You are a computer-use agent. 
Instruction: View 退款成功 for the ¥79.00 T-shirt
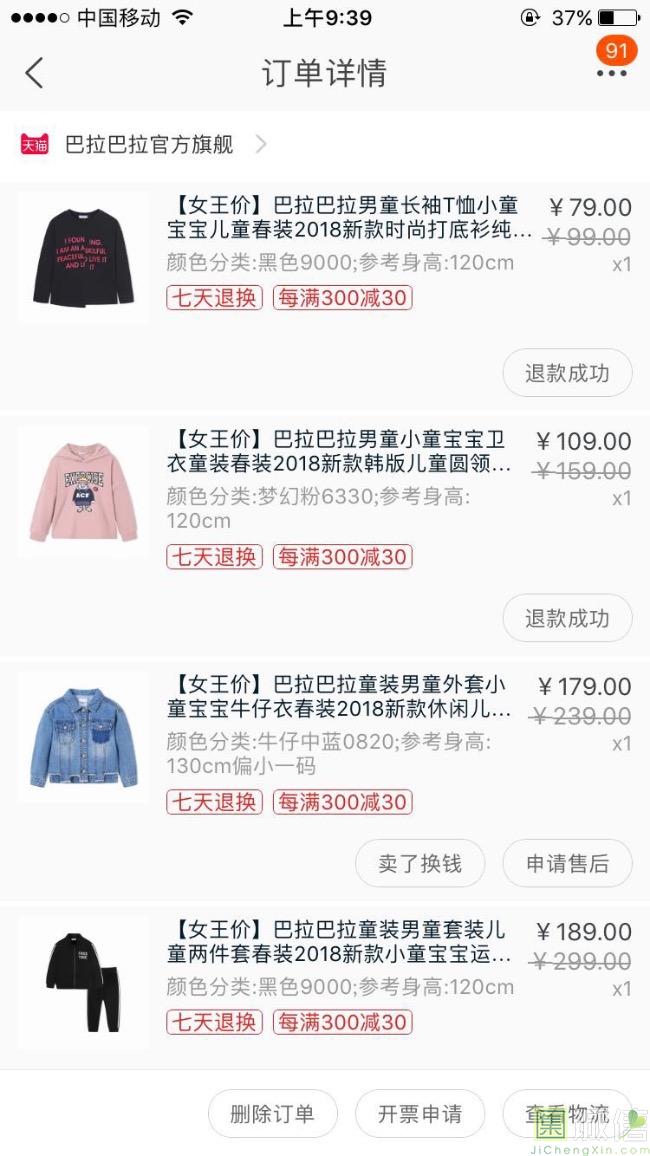pyautogui.click(x=567, y=373)
